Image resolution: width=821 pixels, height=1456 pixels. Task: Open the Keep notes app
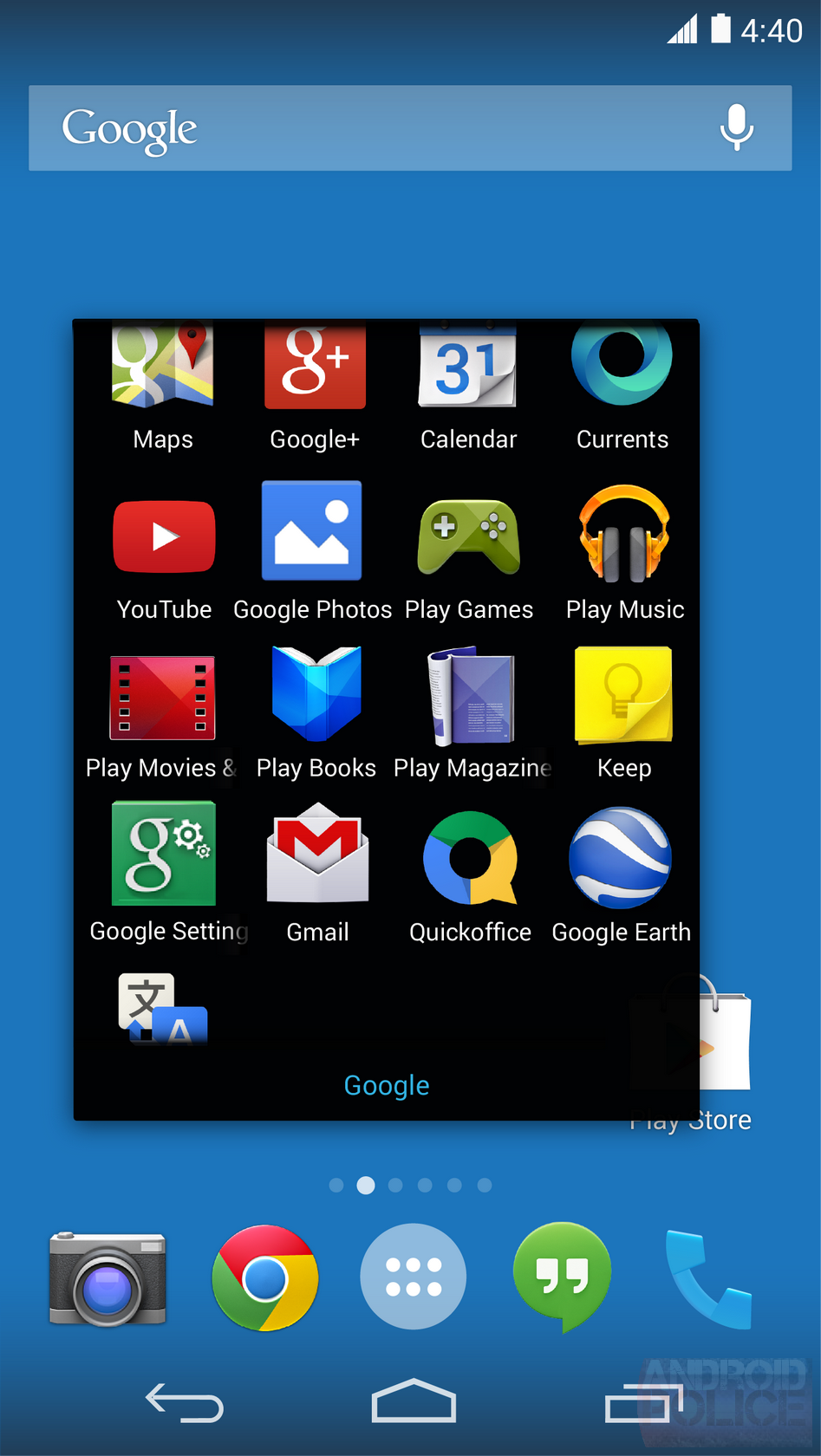tap(622, 693)
